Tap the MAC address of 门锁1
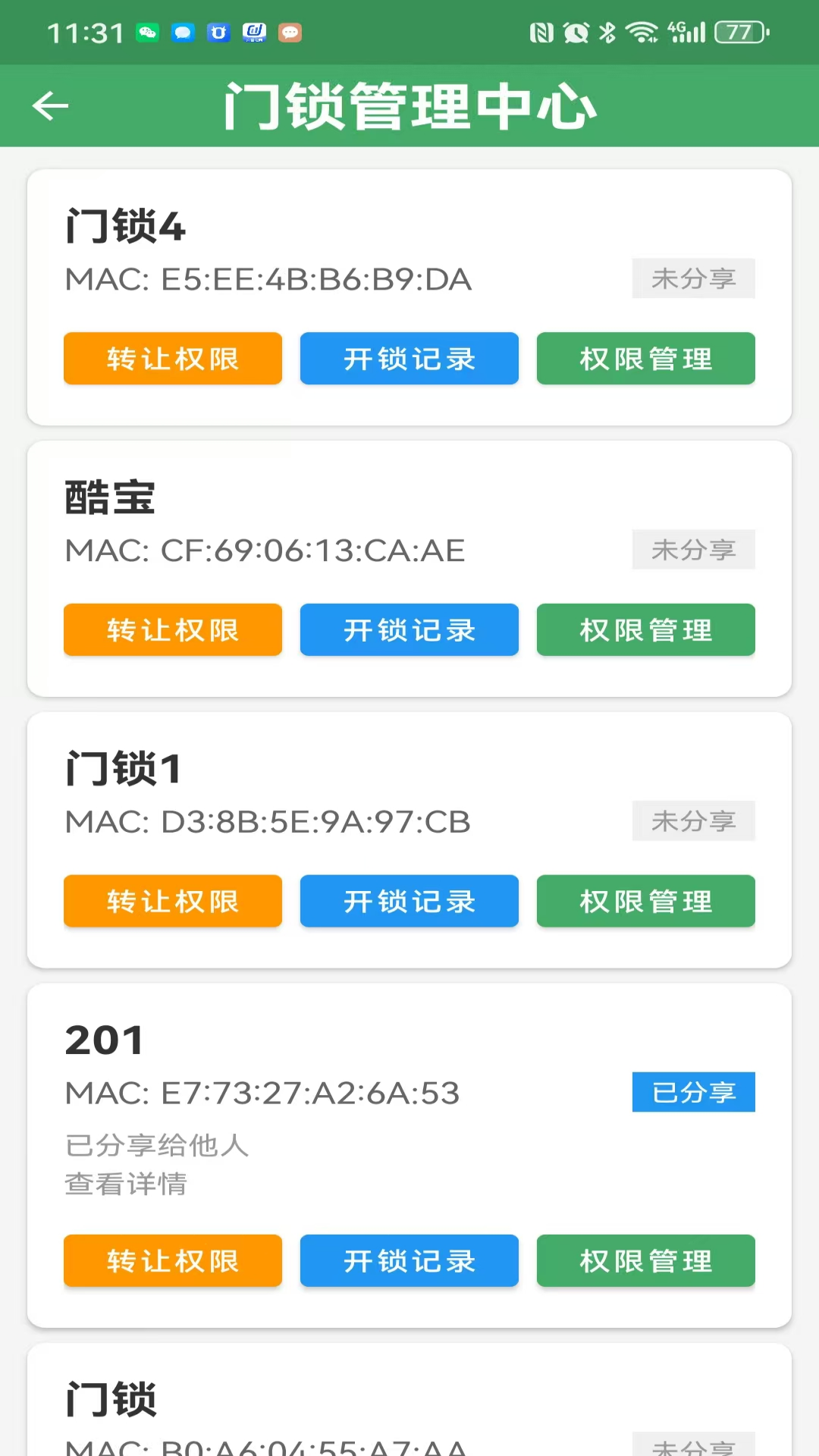The height and width of the screenshot is (1456, 819). [x=267, y=821]
